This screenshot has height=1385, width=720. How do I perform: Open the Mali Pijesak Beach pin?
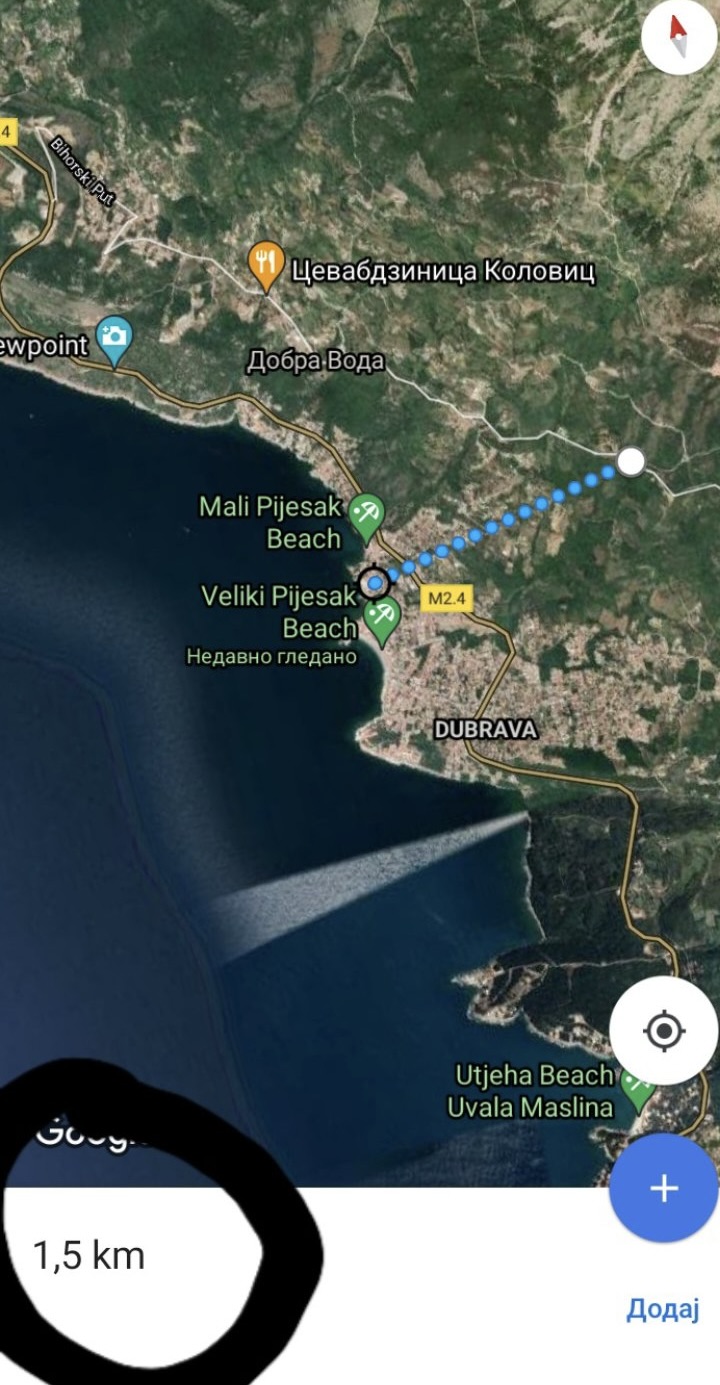[367, 515]
